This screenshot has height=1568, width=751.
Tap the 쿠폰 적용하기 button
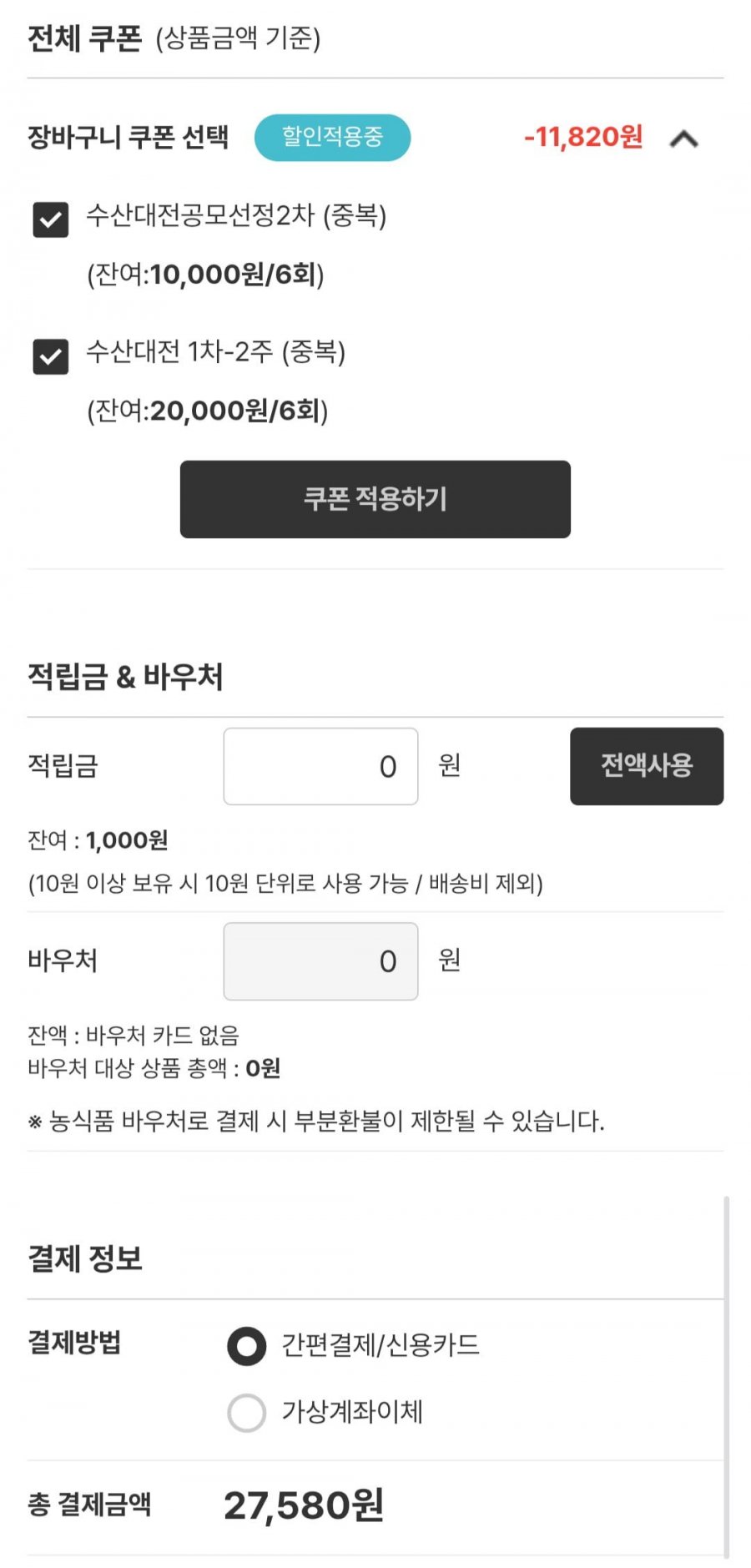375,499
